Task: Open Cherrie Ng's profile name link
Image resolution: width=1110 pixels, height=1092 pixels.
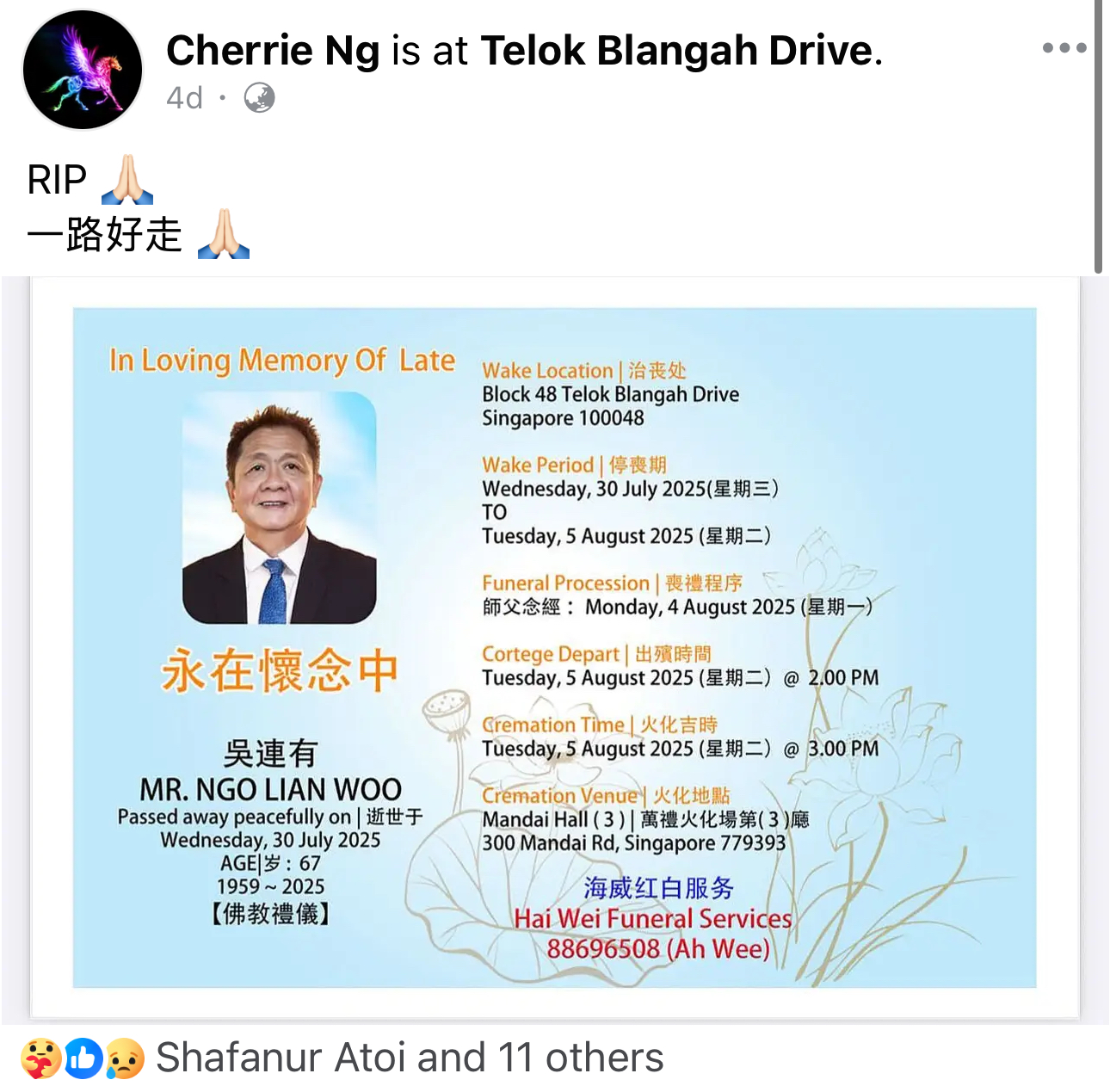Action: 273,51
